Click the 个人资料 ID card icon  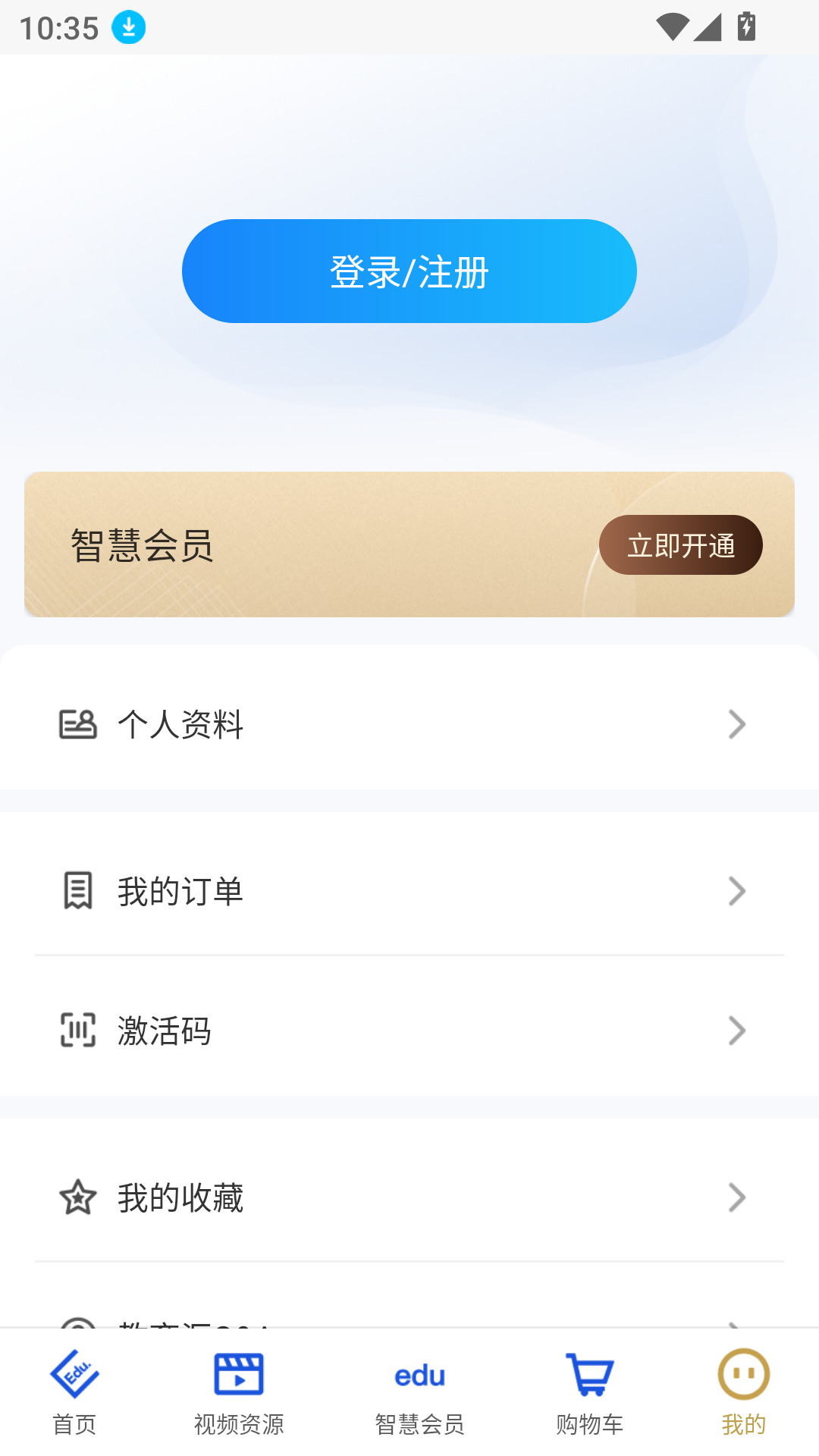pos(78,724)
